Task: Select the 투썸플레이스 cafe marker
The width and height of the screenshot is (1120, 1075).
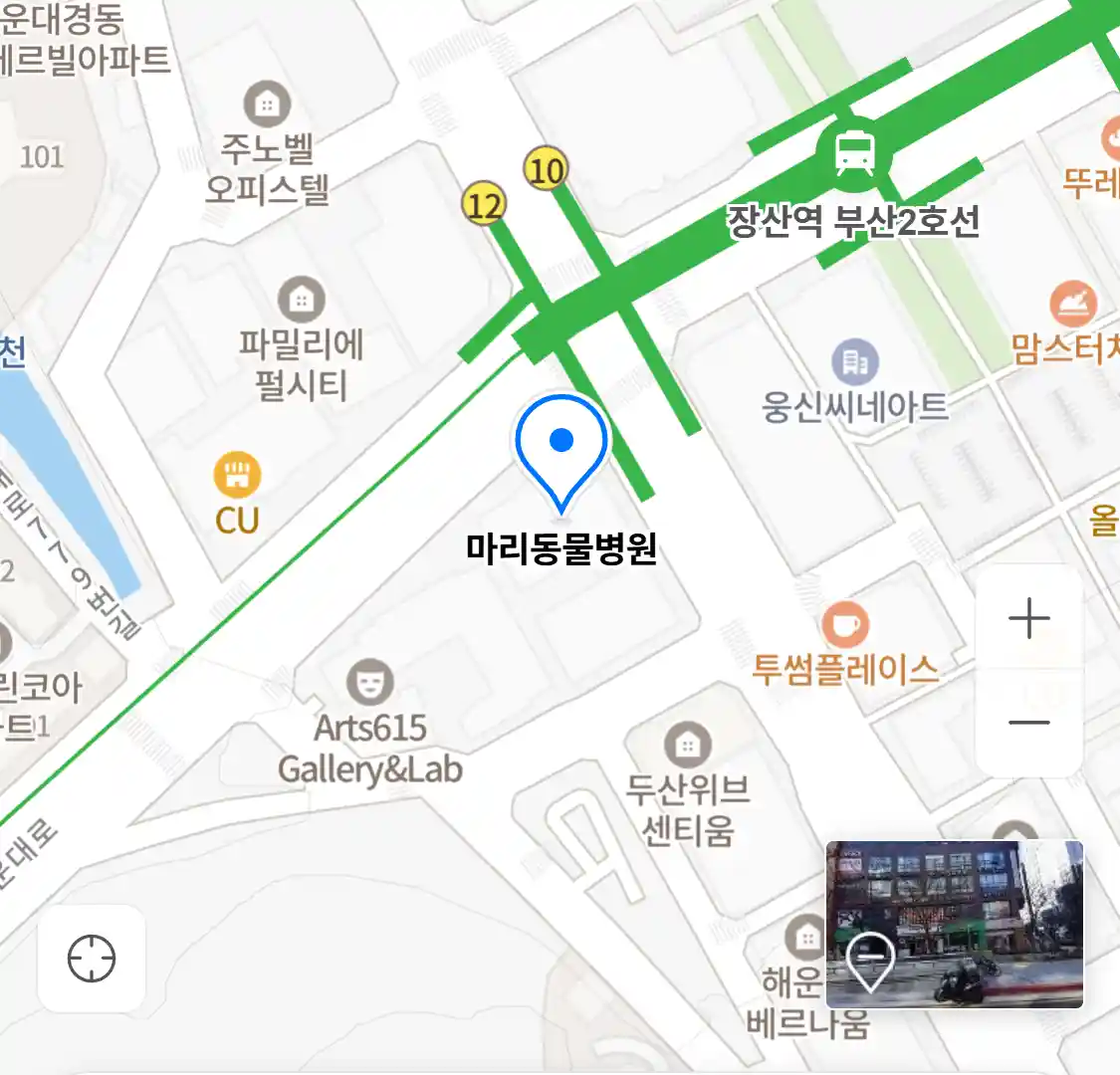Action: 845,626
